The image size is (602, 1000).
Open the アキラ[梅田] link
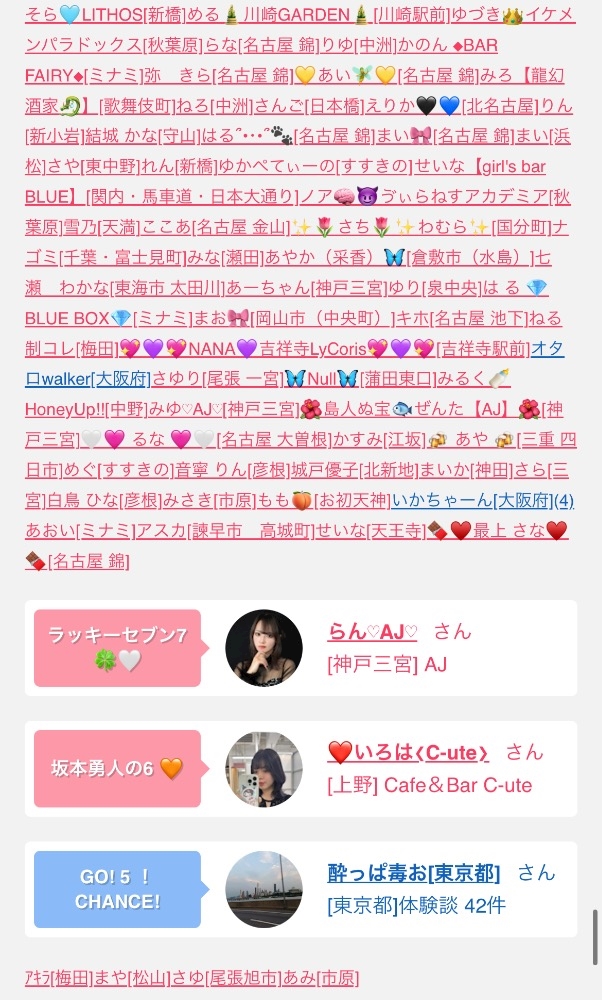coord(59,977)
